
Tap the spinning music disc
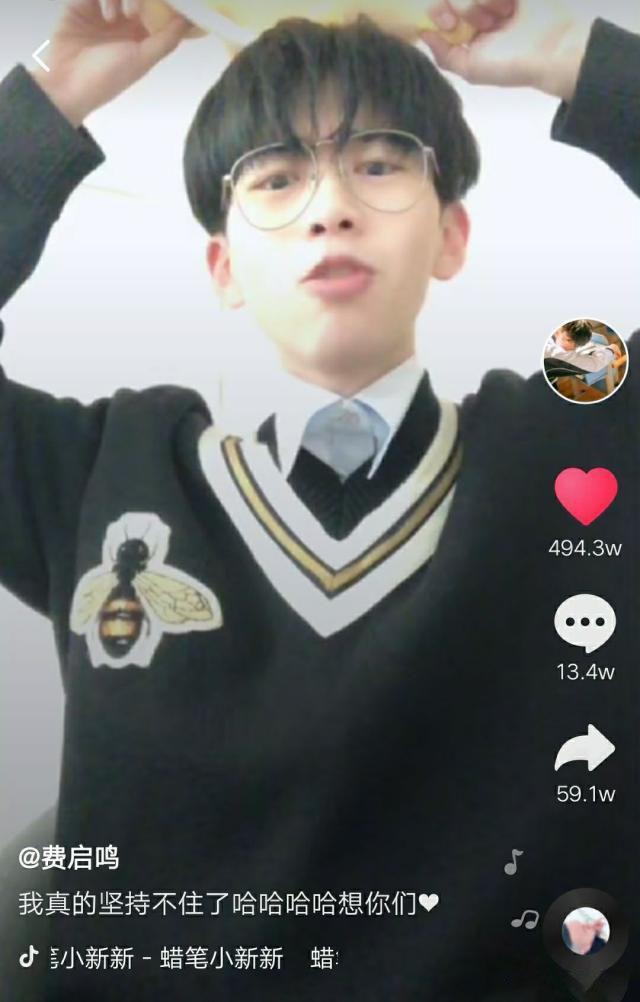click(585, 932)
